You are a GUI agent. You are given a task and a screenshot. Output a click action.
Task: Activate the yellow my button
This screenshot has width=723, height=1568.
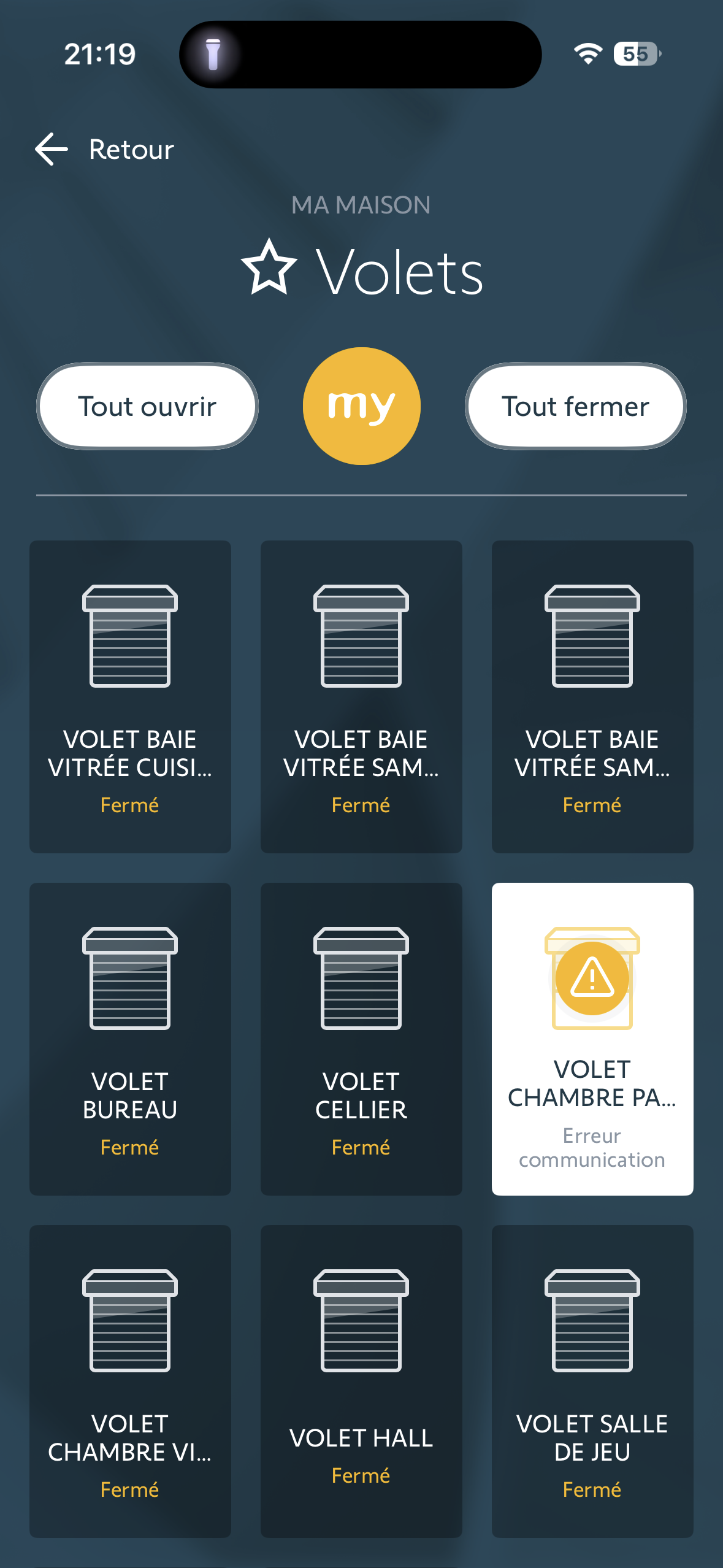tap(361, 406)
